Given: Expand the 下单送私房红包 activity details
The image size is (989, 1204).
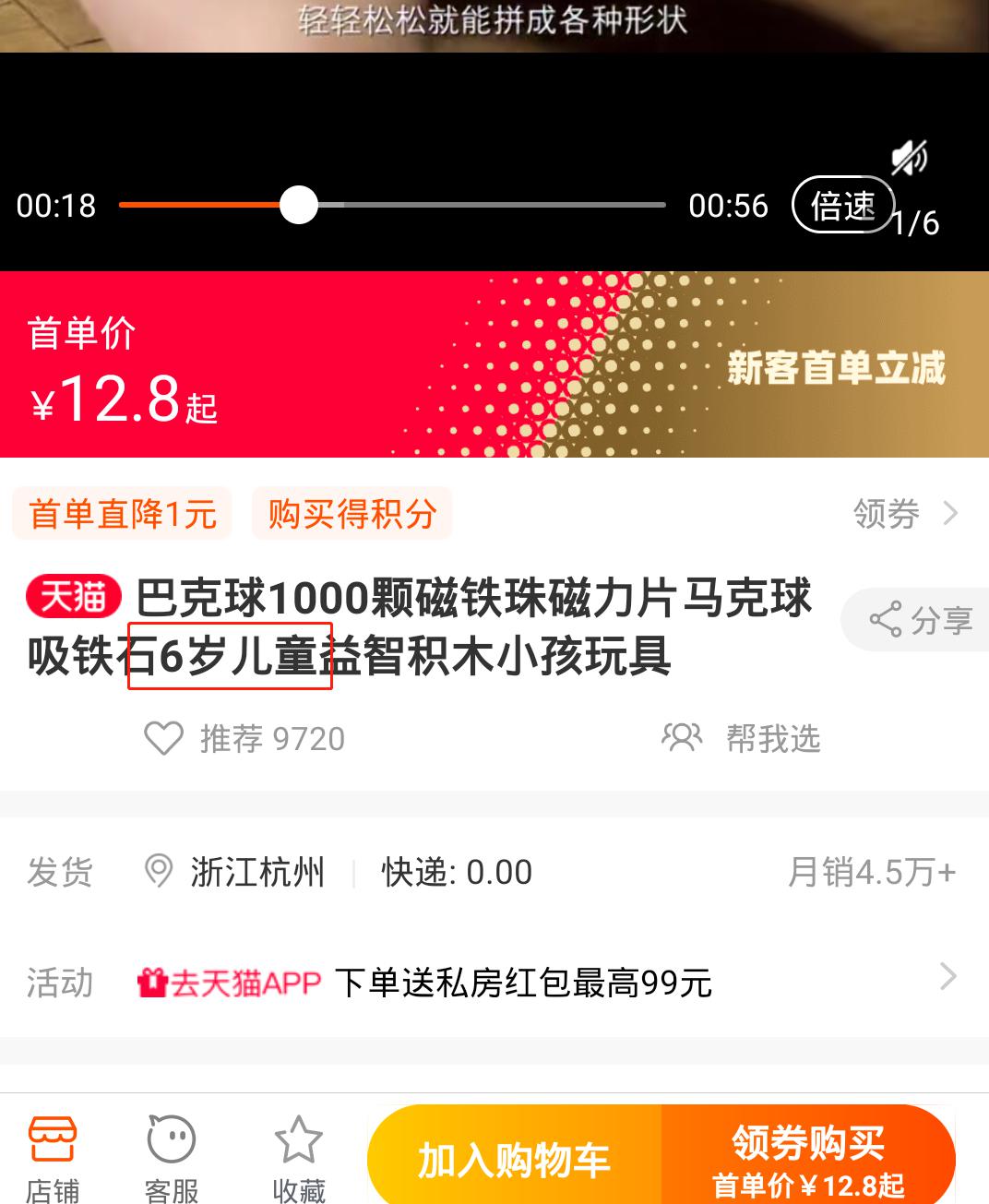Looking at the screenshot, I should [x=948, y=978].
